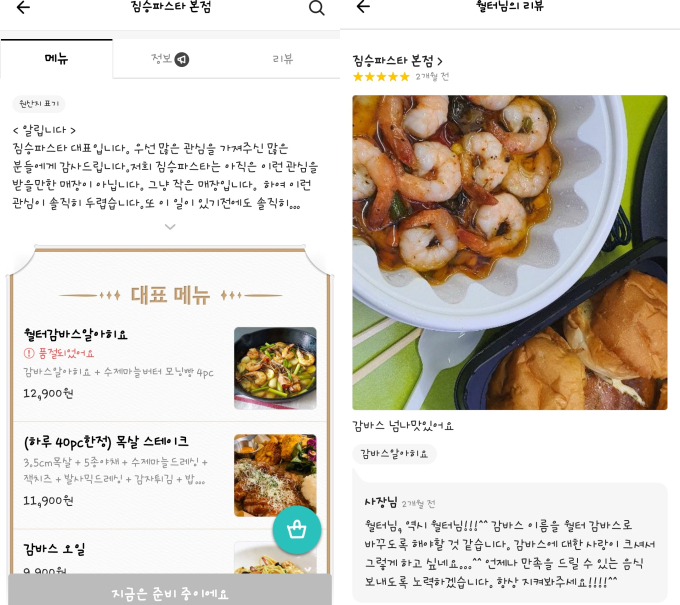Screen dimensions: 680x605
Task: Select the 메뉴 tab
Action: click(57, 59)
